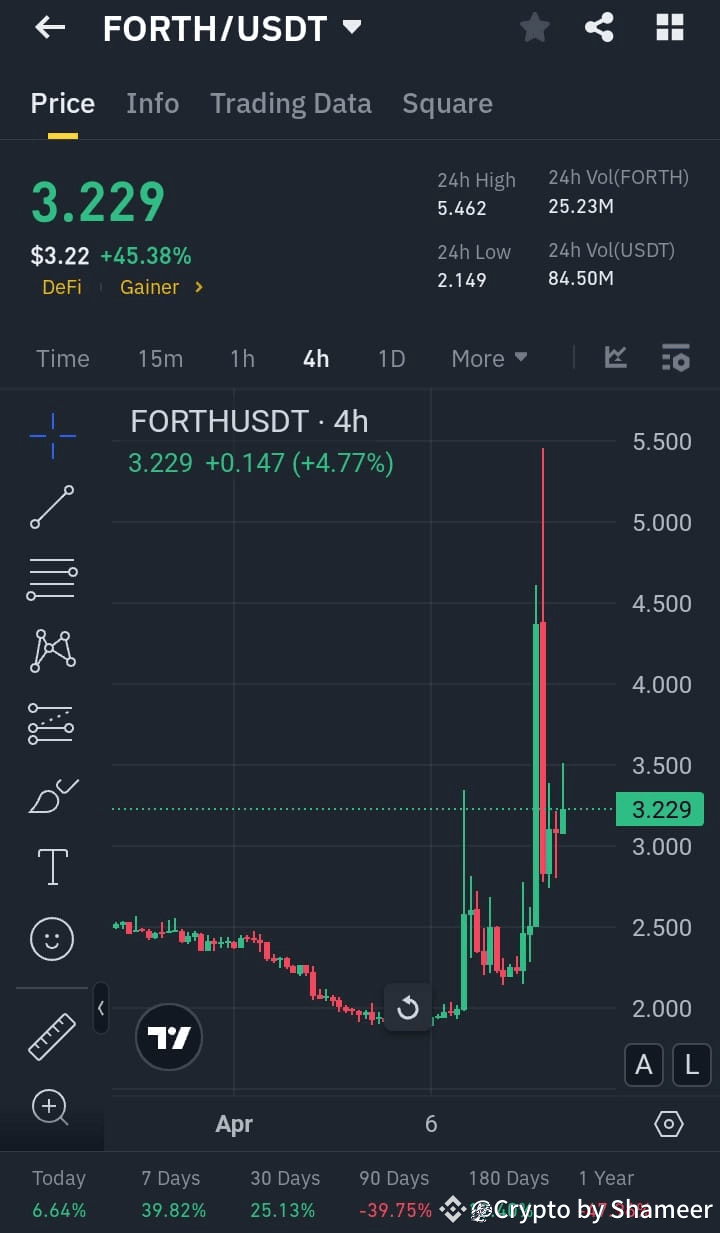The width and height of the screenshot is (720, 1233).
Task: Click the TradingView logo on the chart
Action: [168, 1037]
